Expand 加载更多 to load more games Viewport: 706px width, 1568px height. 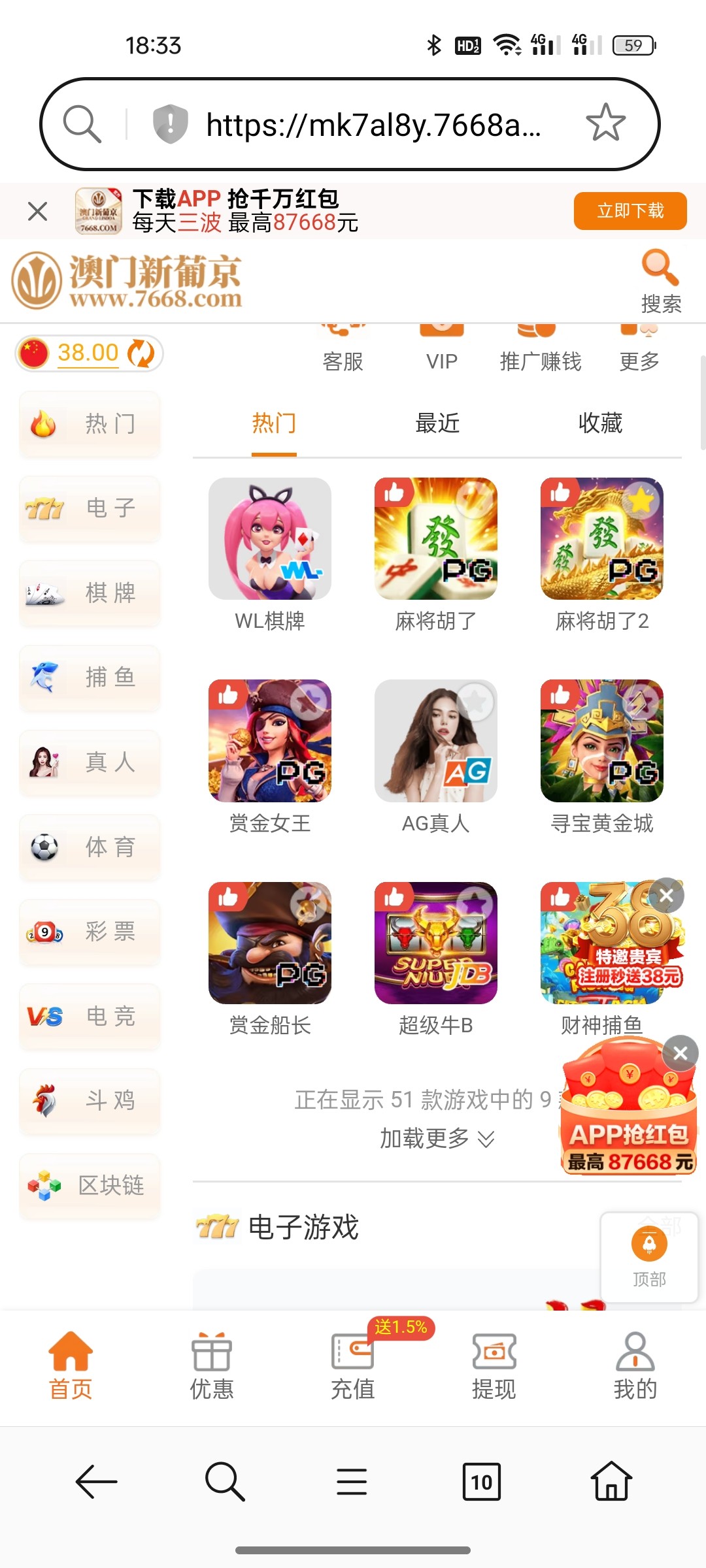[x=437, y=1139]
